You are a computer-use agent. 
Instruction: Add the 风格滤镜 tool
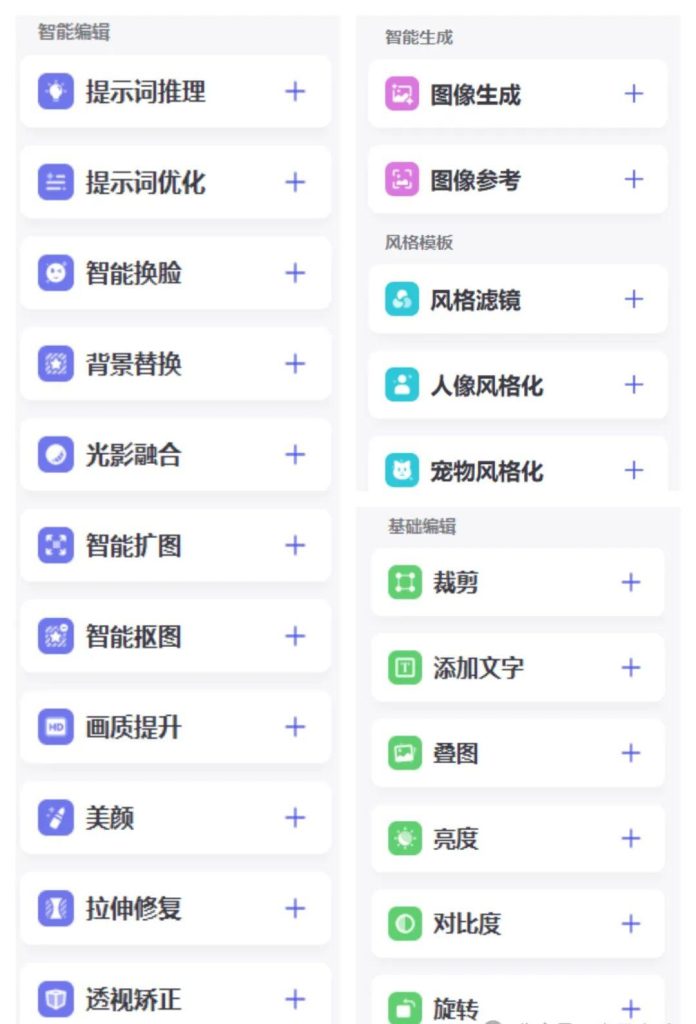[634, 299]
